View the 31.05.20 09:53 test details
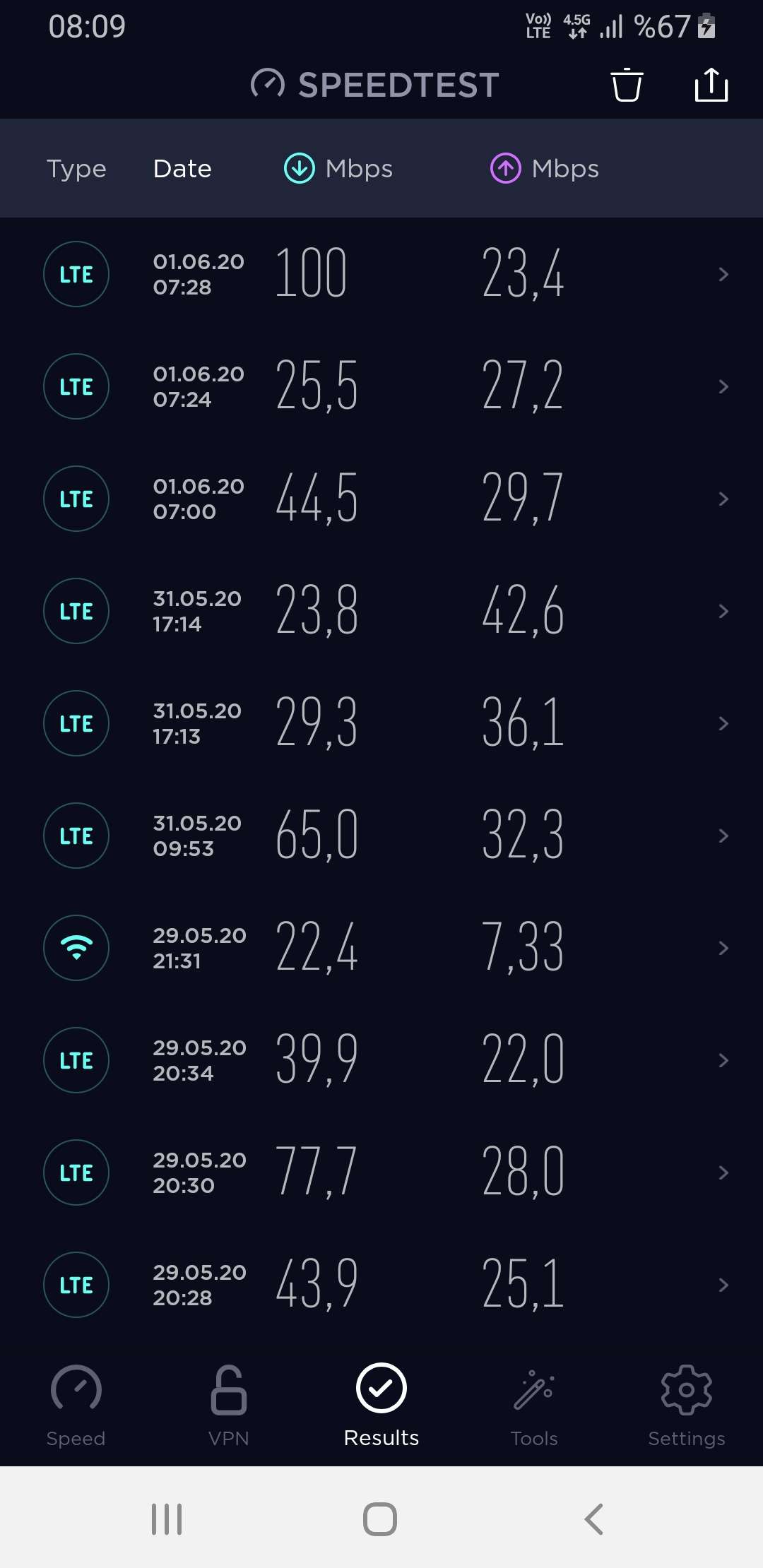 point(381,836)
